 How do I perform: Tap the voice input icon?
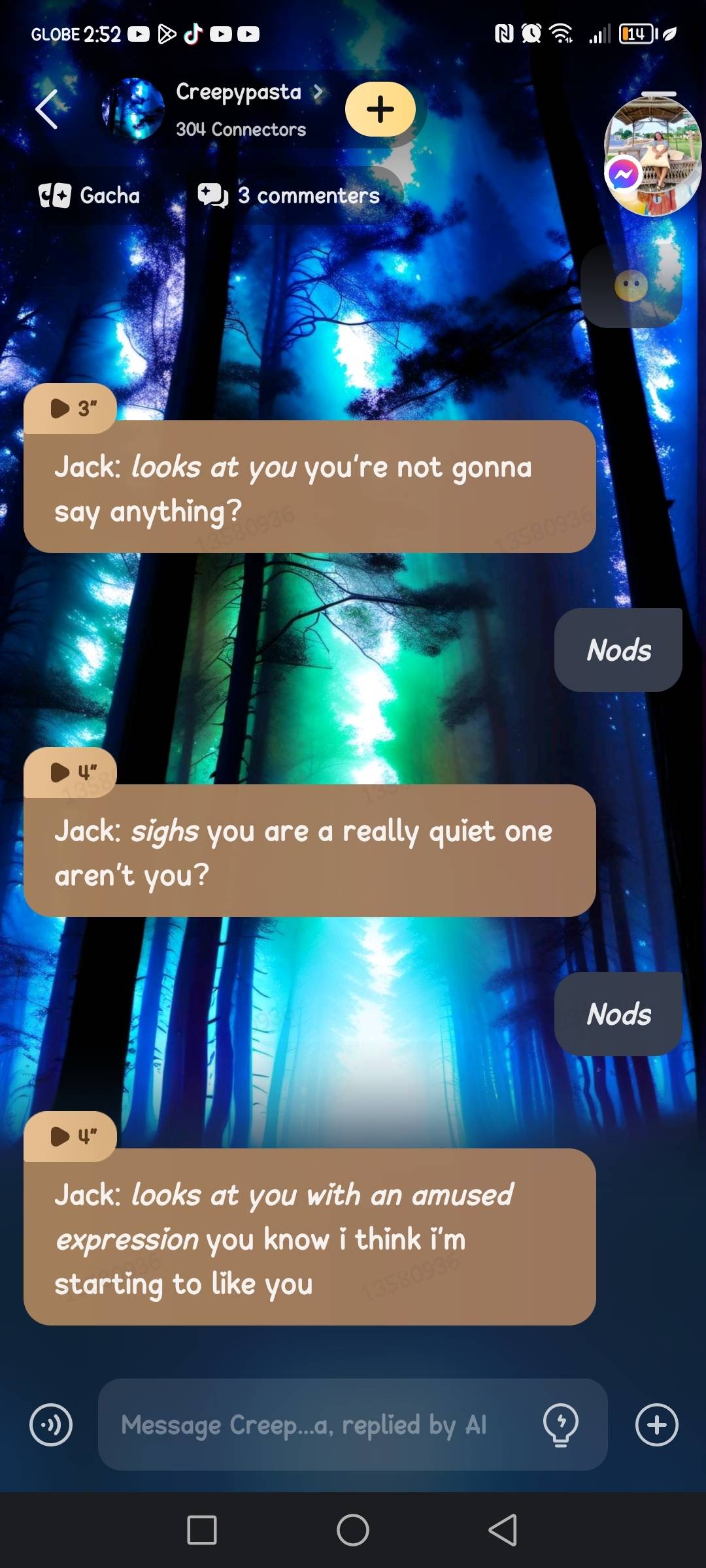(51, 1425)
